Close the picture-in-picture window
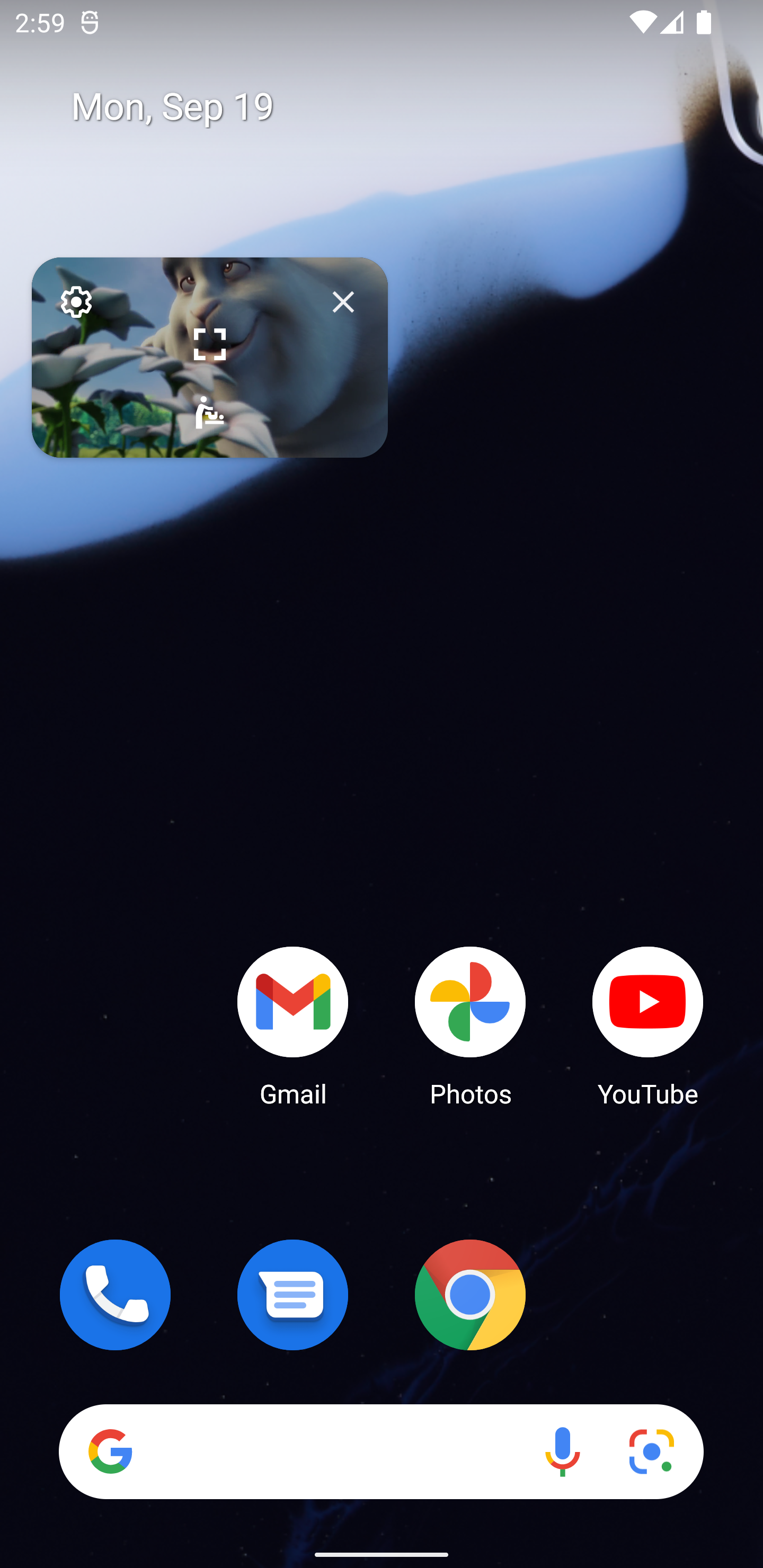 coord(343,302)
